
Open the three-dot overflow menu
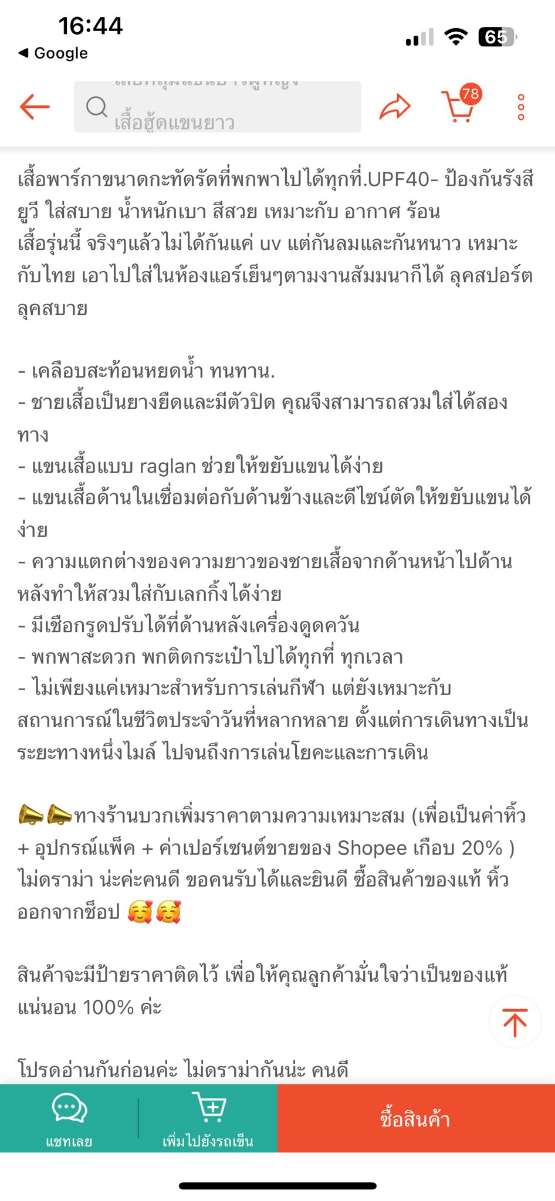[x=521, y=107]
